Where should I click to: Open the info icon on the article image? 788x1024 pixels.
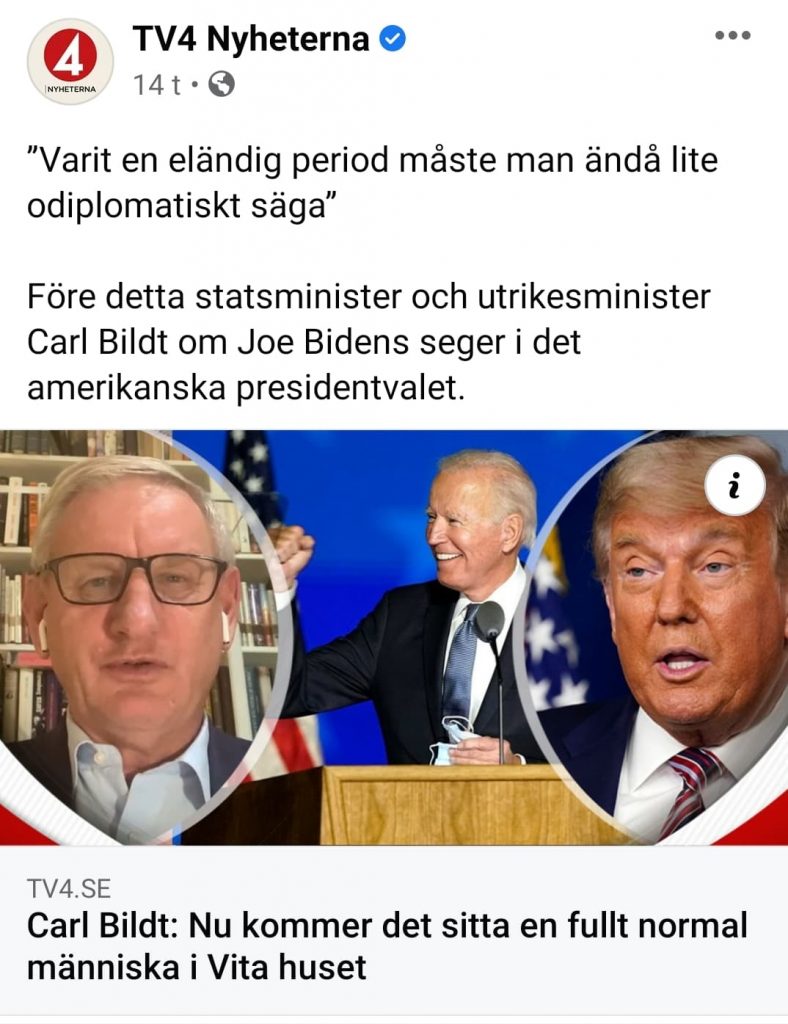tap(734, 487)
